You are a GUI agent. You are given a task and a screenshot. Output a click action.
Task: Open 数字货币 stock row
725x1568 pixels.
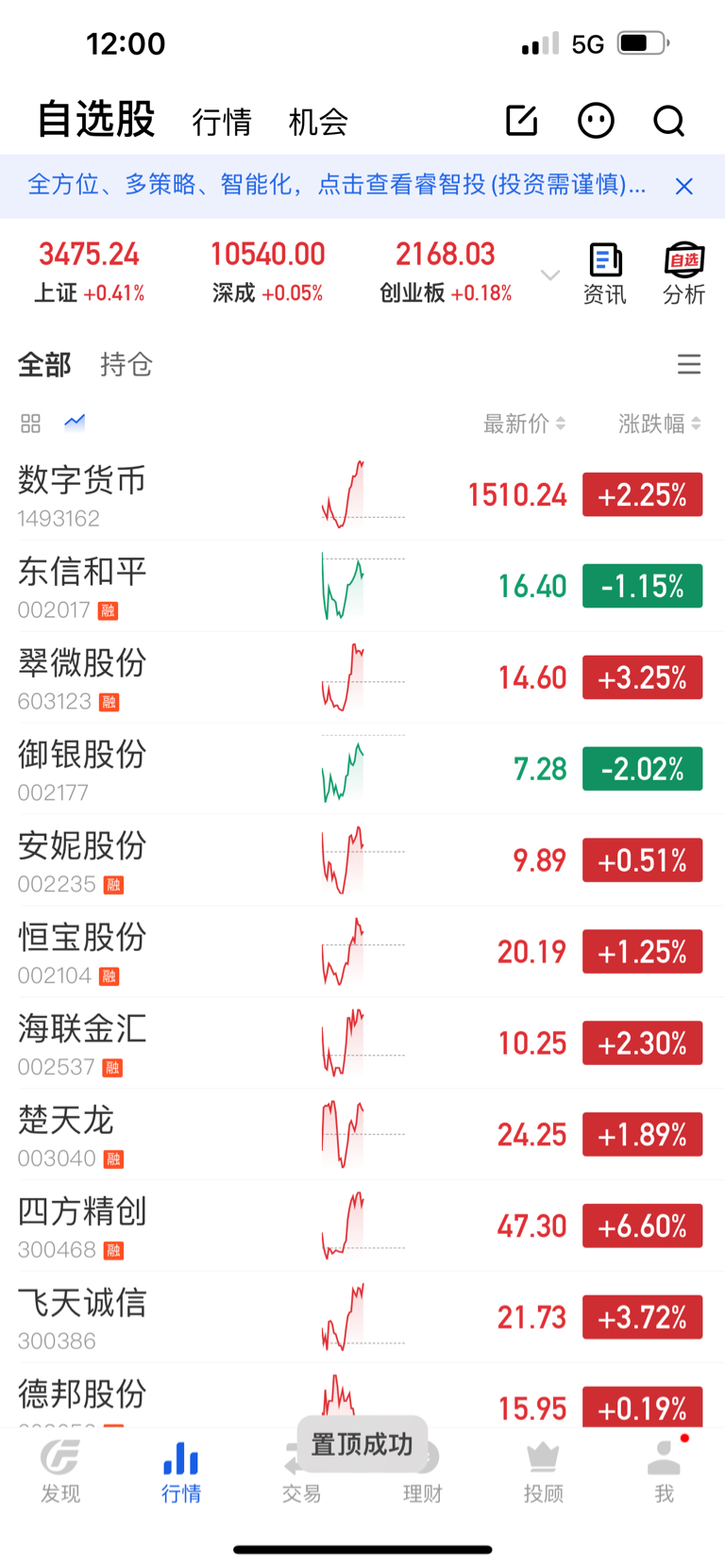tap(362, 494)
